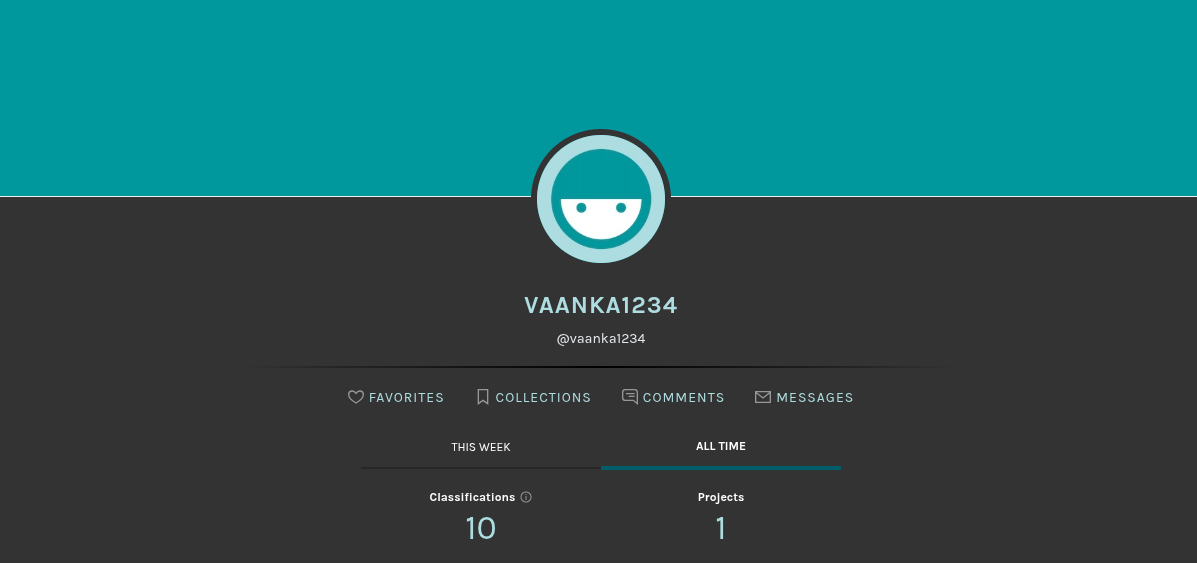
Task: Switch to the This Week tab
Action: click(x=481, y=447)
